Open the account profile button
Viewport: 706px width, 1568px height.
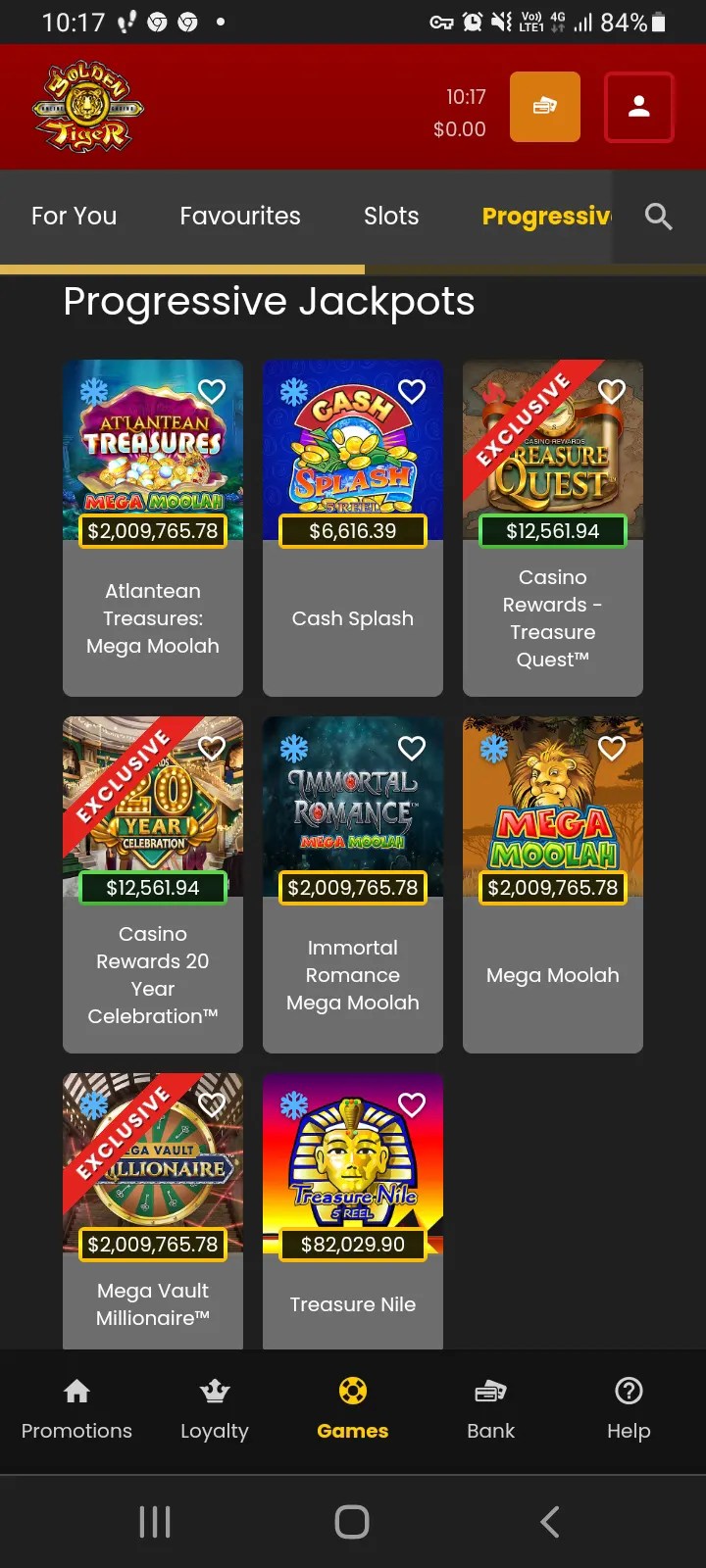pyautogui.click(x=638, y=107)
